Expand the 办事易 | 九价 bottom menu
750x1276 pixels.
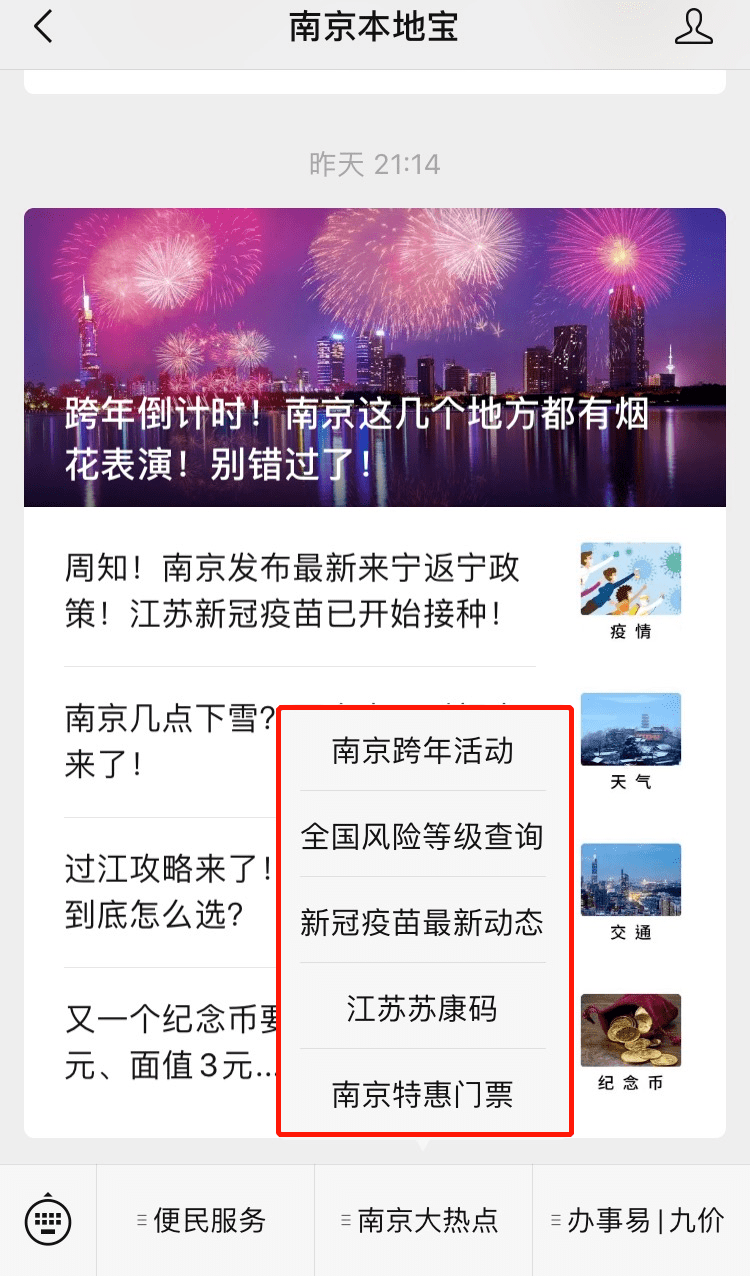click(x=641, y=1220)
